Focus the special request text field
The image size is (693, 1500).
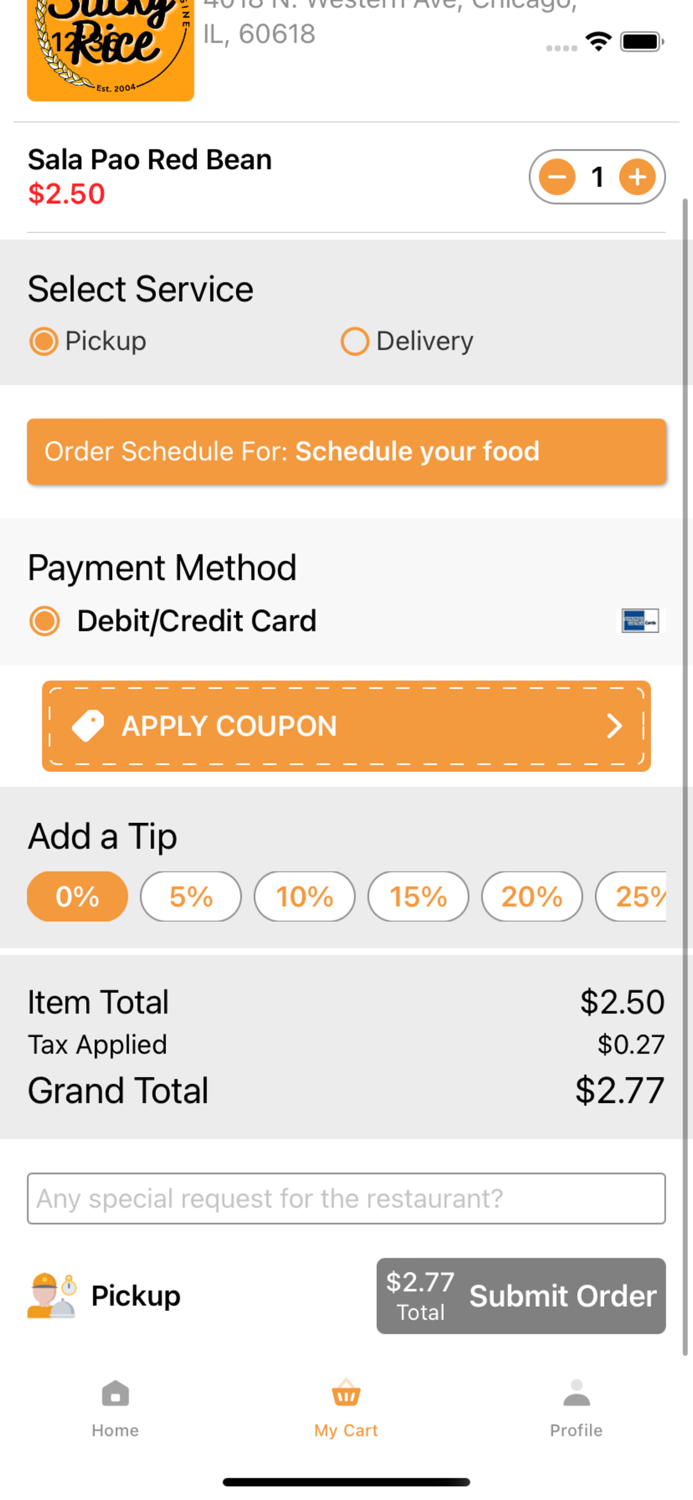pos(346,1198)
